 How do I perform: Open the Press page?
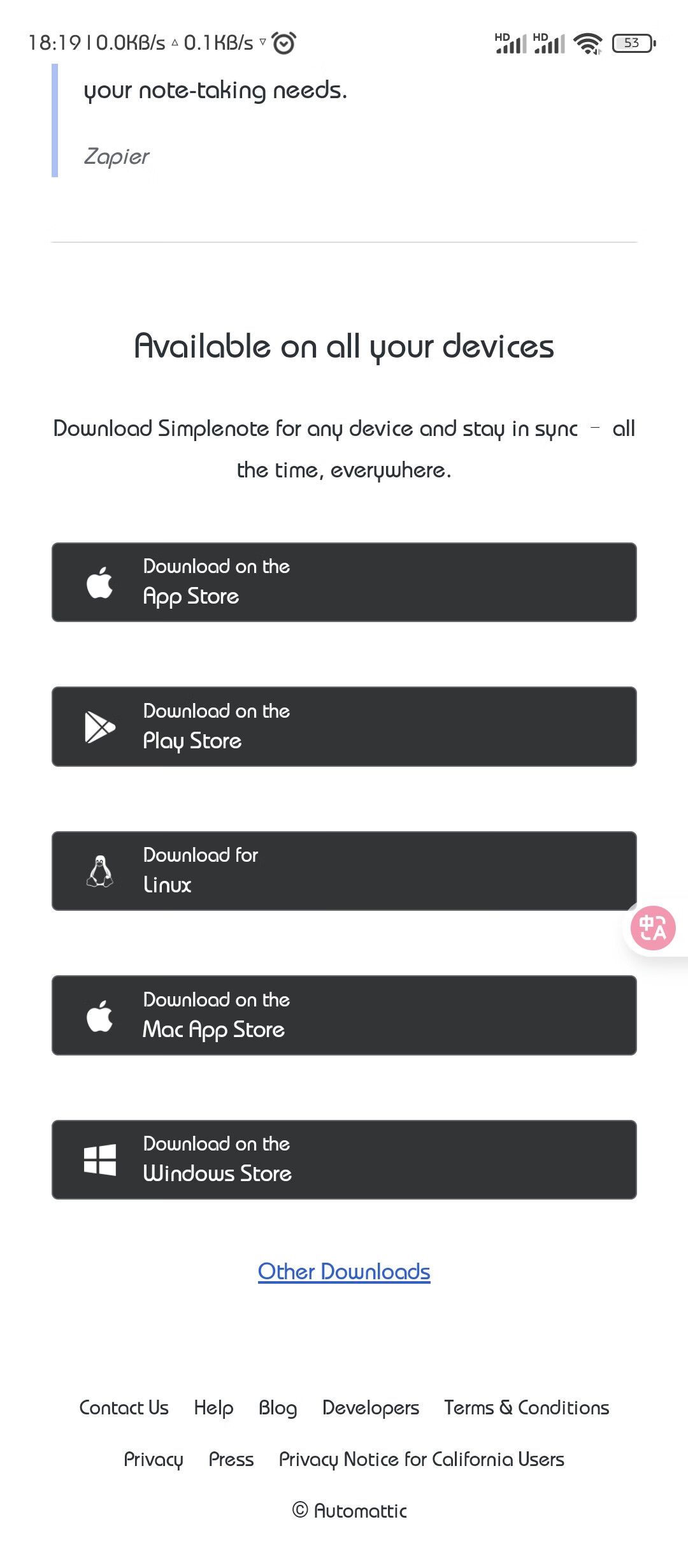[231, 1459]
